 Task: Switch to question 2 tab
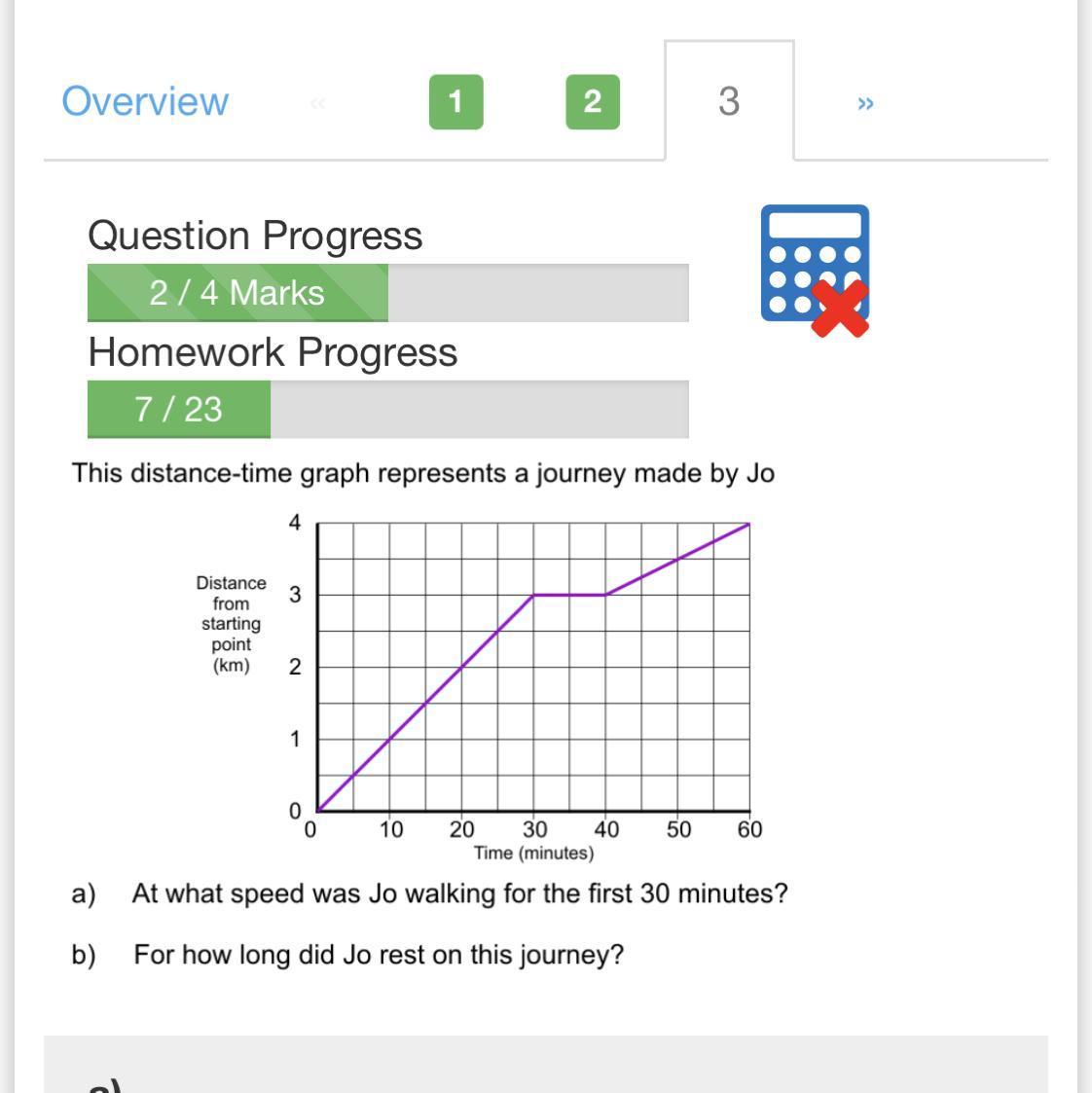pyautogui.click(x=593, y=102)
